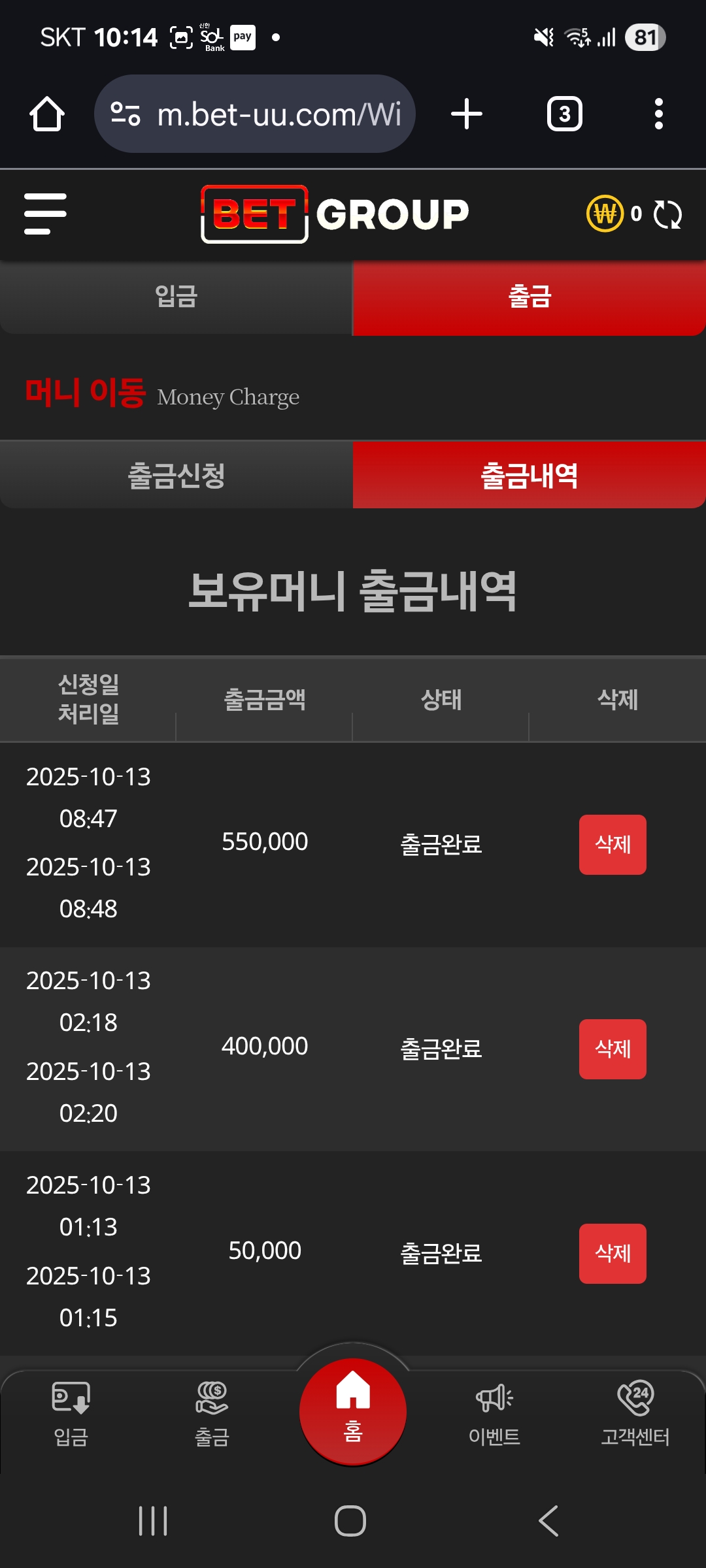This screenshot has width=706, height=1568.
Task: Delete the 400,000 withdrawal record
Action: 612,1049
